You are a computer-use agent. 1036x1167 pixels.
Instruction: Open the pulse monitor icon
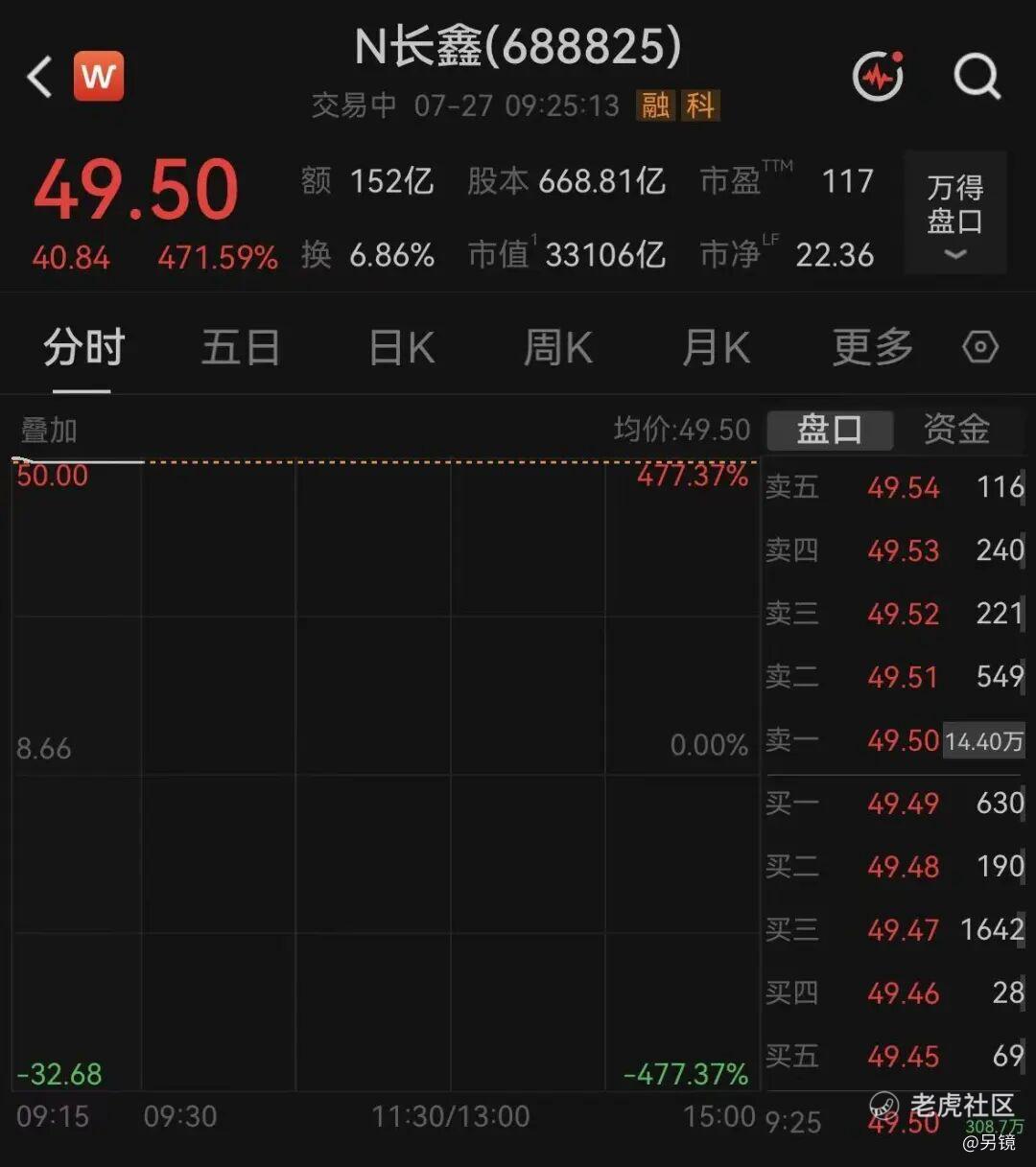(879, 76)
